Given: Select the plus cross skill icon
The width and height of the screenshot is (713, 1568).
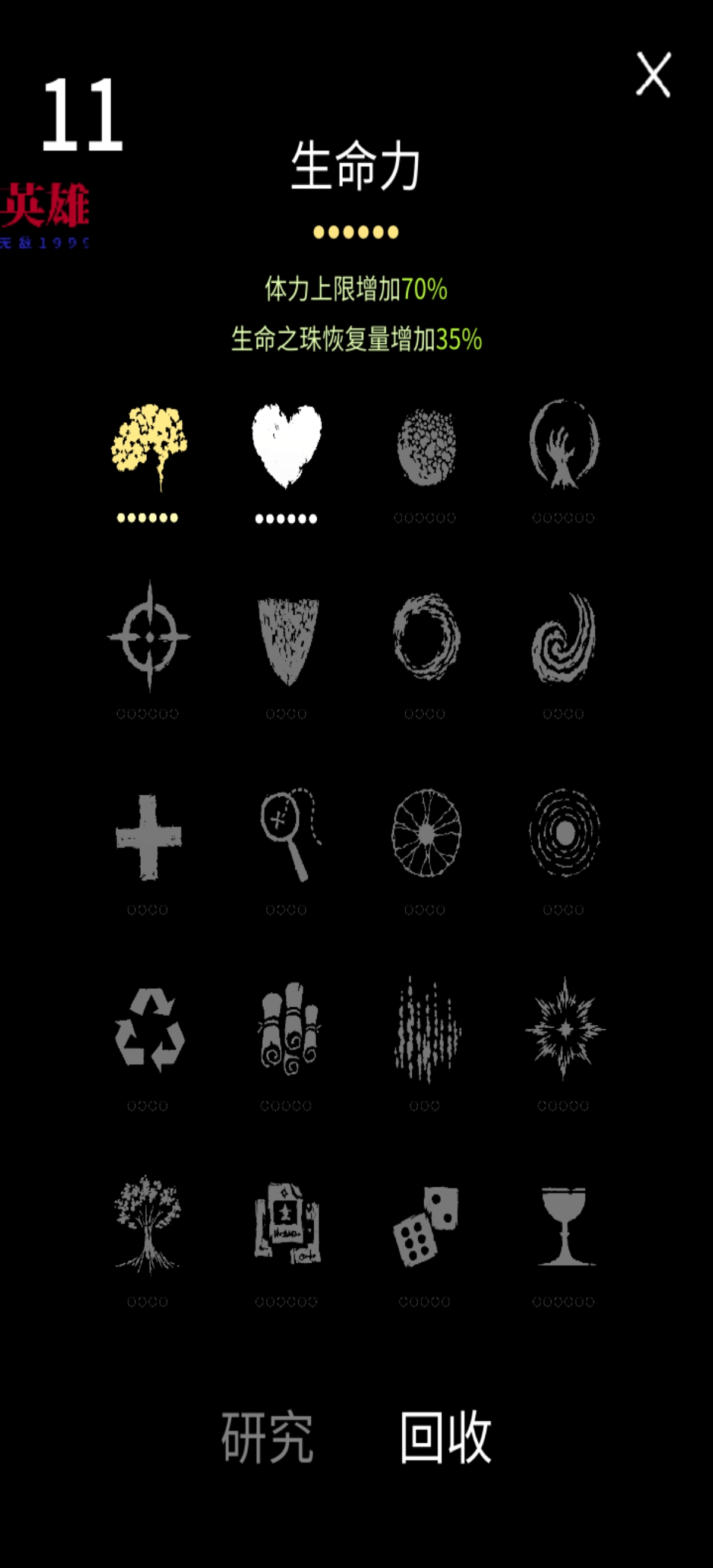Looking at the screenshot, I should pos(149,837).
